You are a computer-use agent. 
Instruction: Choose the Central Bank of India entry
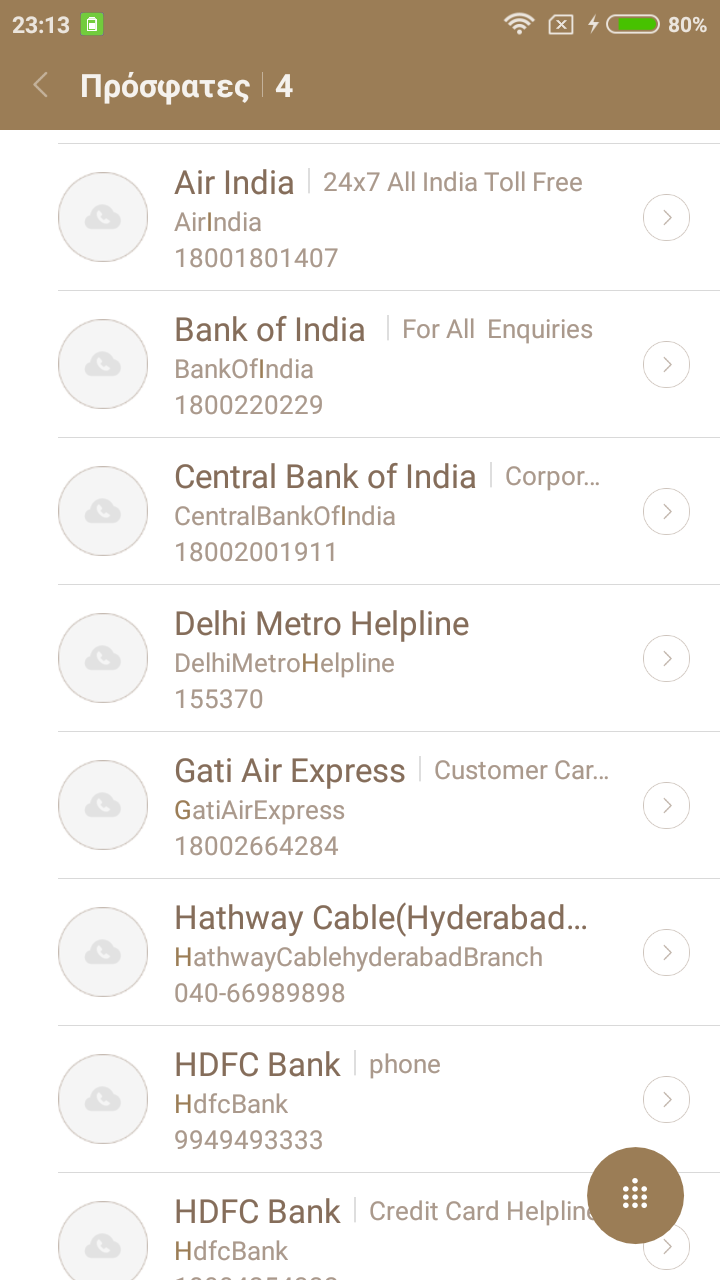click(380, 512)
